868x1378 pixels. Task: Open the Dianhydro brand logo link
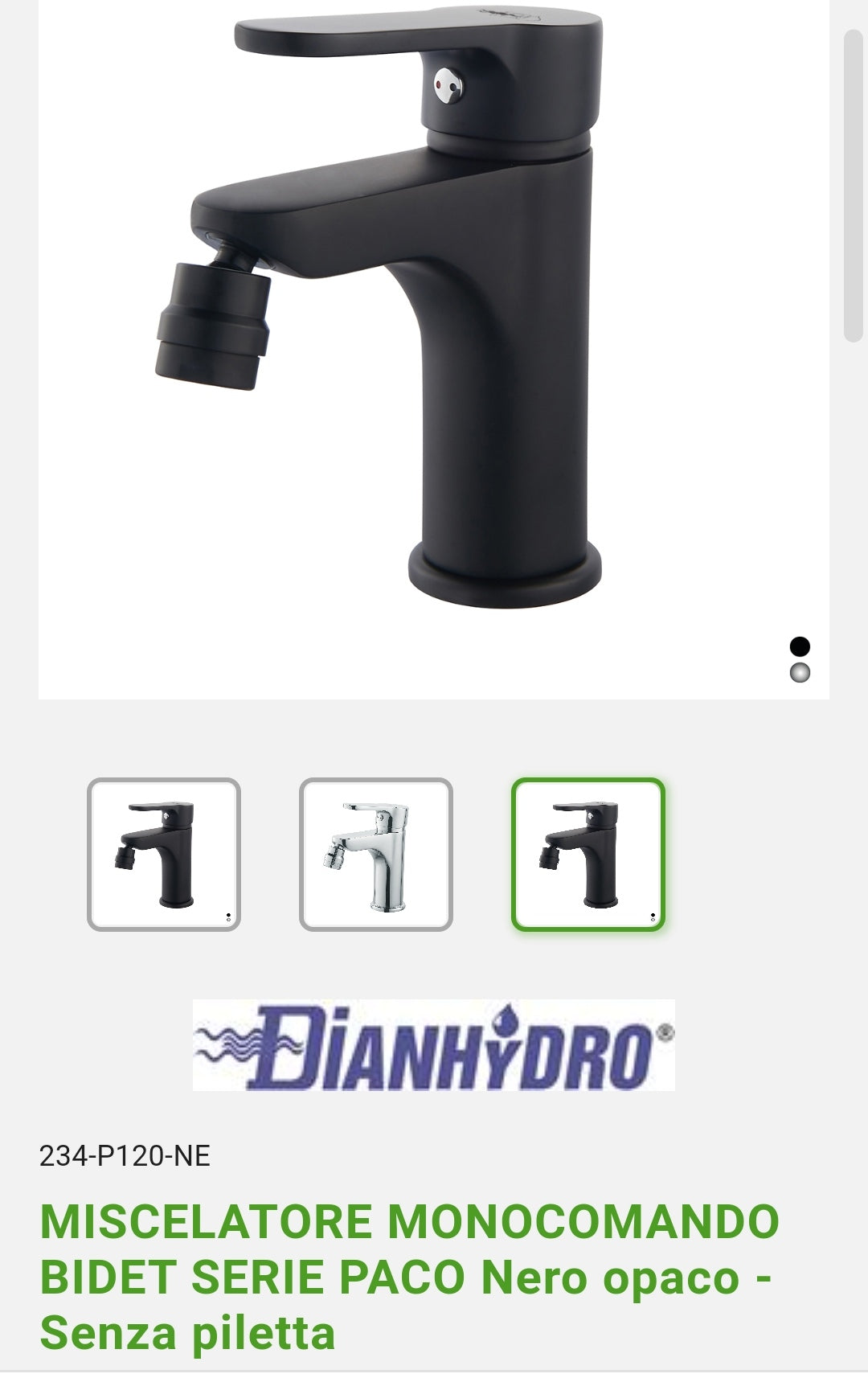pyautogui.click(x=434, y=1045)
